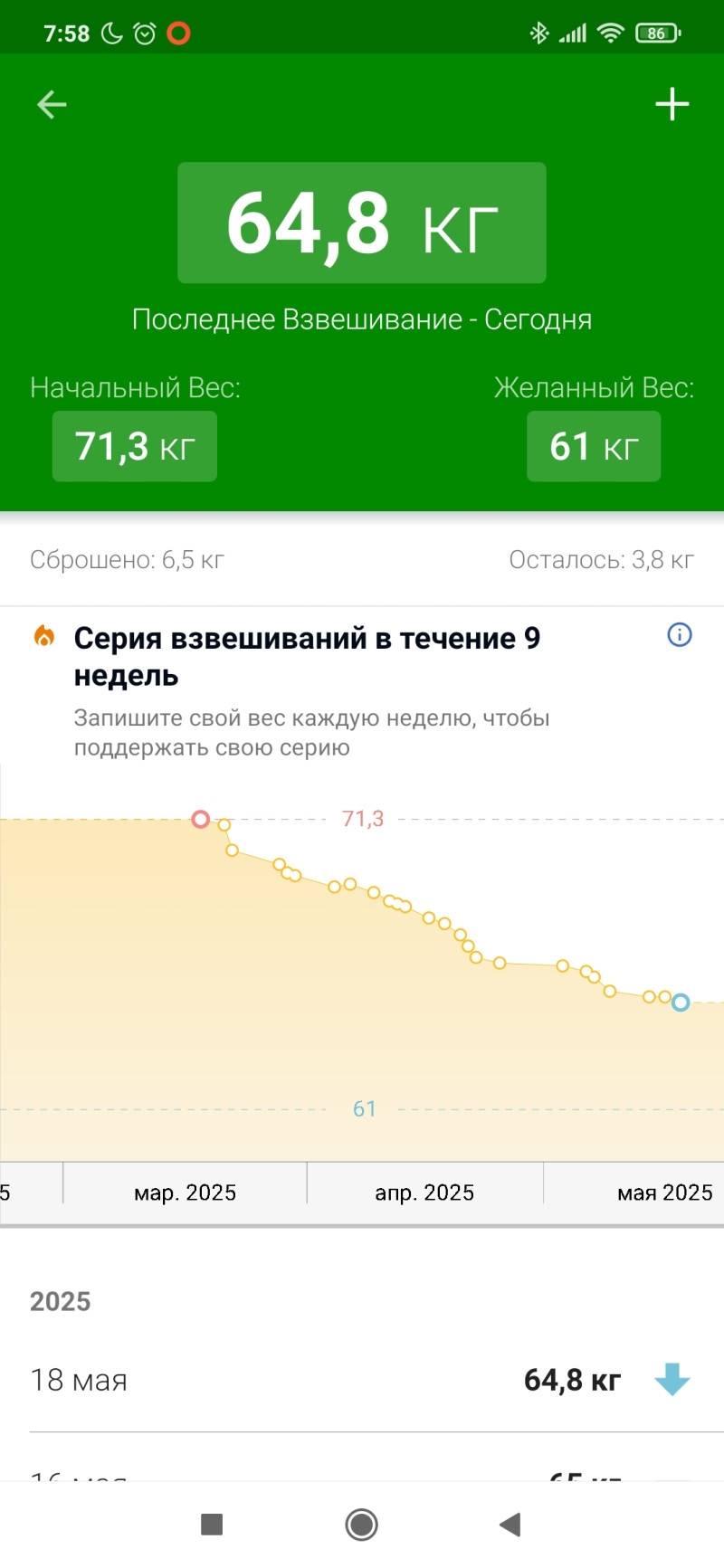Viewport: 724px width, 1568px height.
Task: Tap the system home button
Action: tap(362, 1525)
